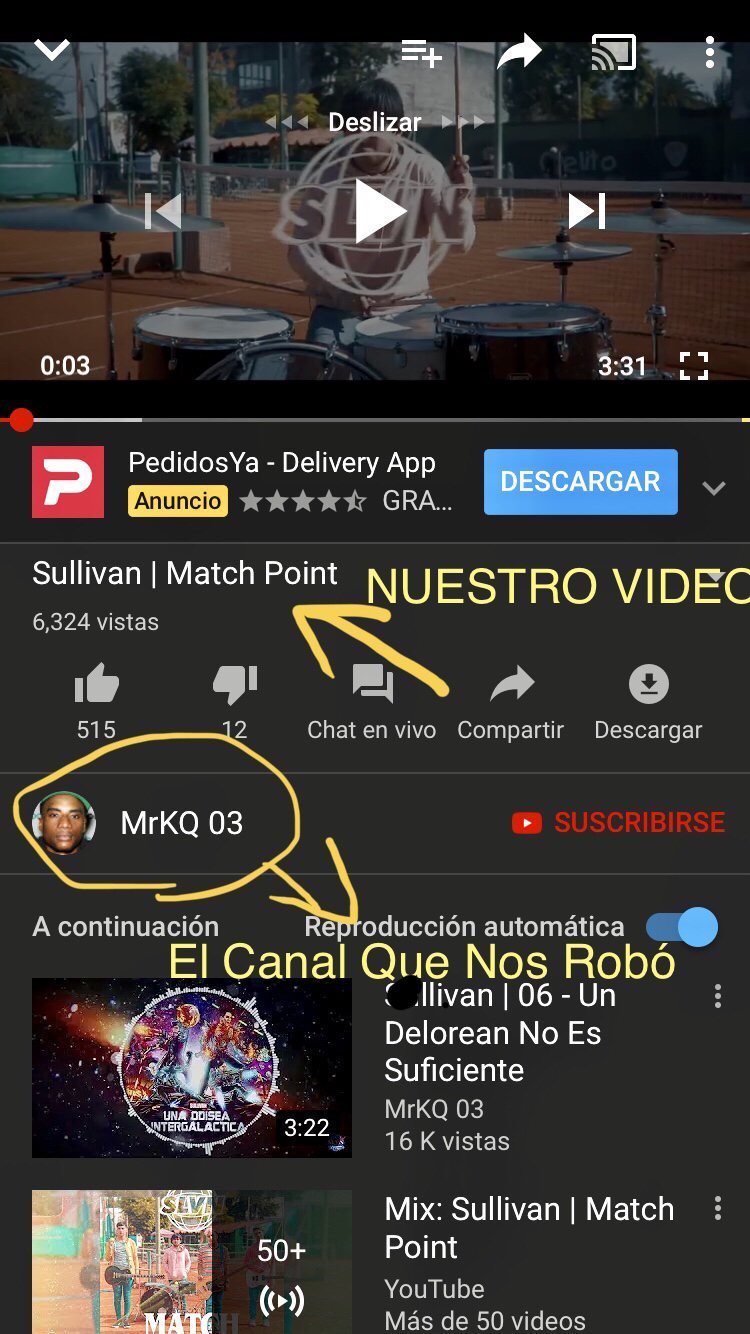
Task: Minimize the video player with the down chevron
Action: (52, 50)
